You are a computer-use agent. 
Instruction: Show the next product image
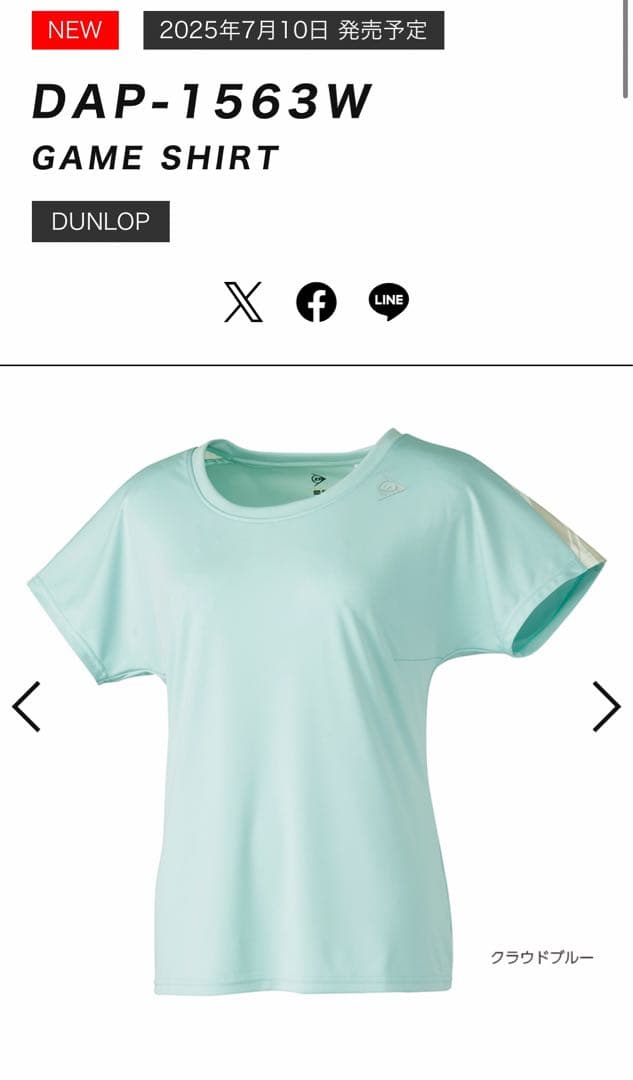606,707
